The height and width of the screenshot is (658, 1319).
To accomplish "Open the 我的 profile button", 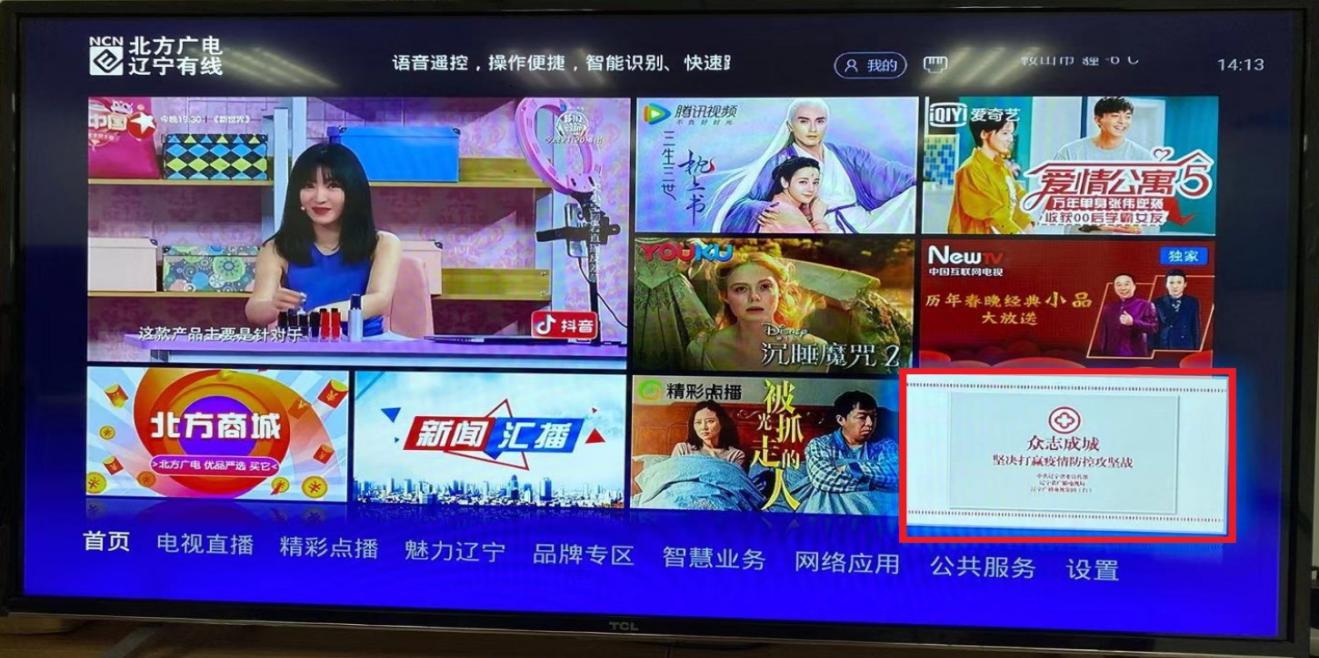I will click(x=870, y=66).
